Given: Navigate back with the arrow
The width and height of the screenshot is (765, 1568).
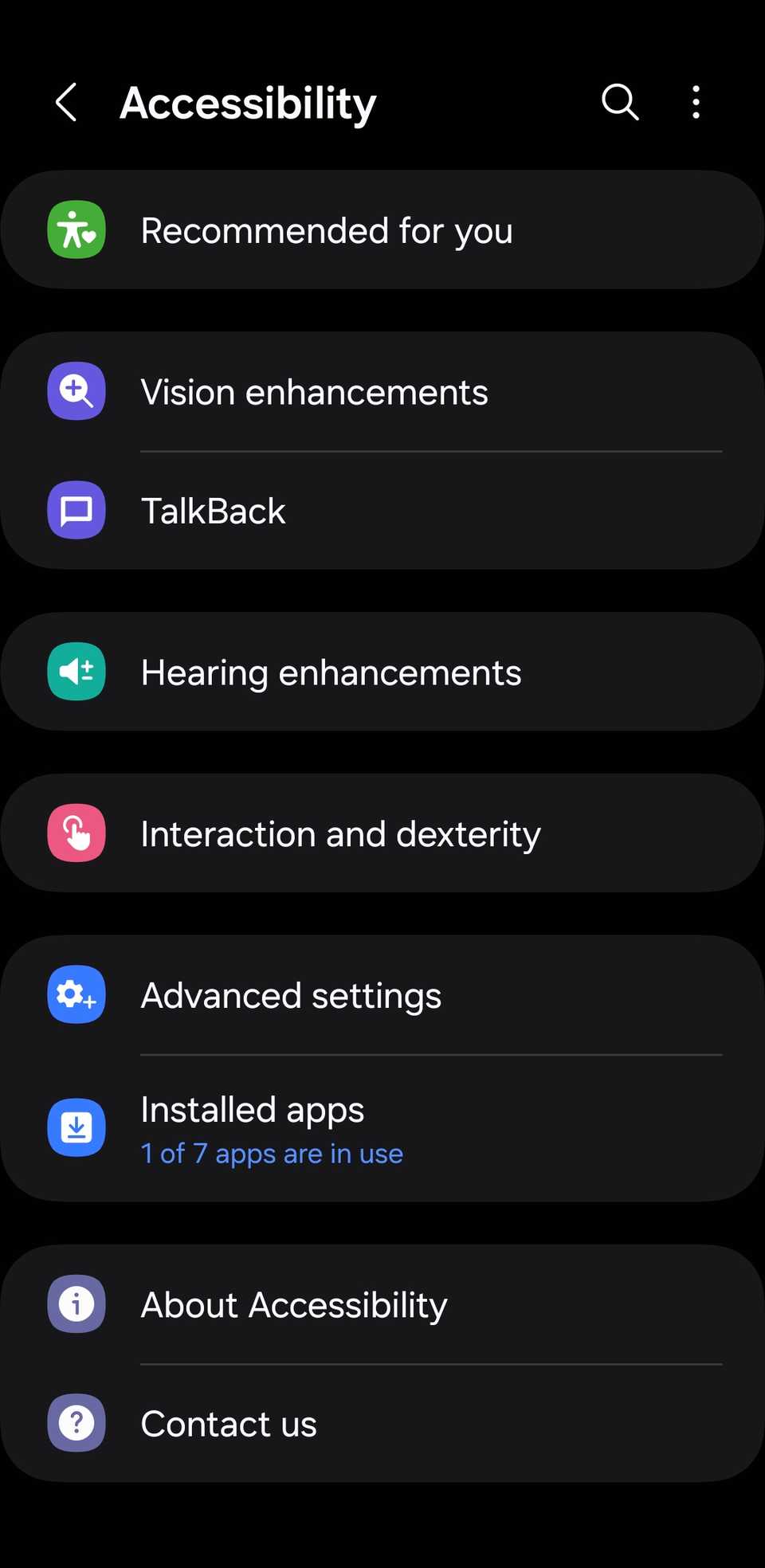Looking at the screenshot, I should click(66, 102).
